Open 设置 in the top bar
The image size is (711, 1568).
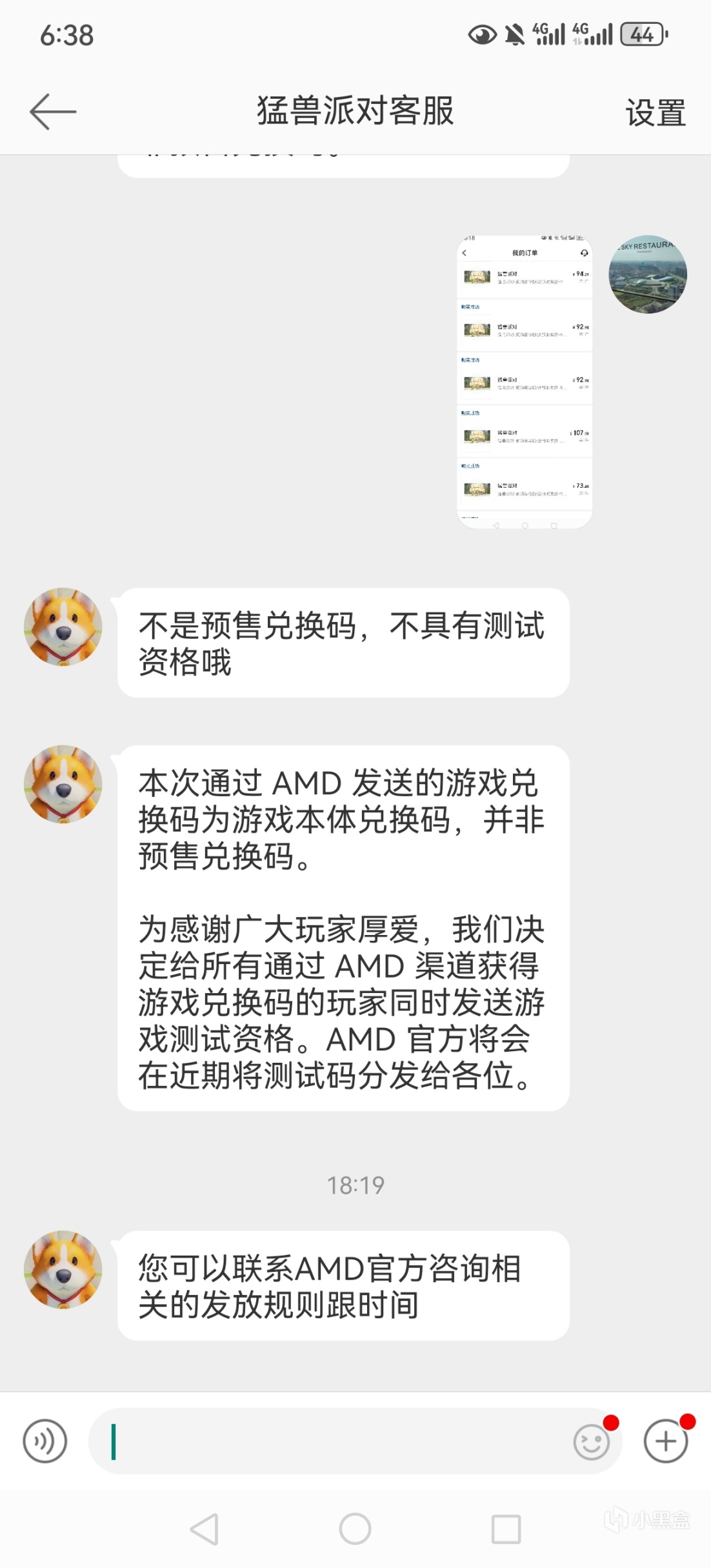pos(654,113)
